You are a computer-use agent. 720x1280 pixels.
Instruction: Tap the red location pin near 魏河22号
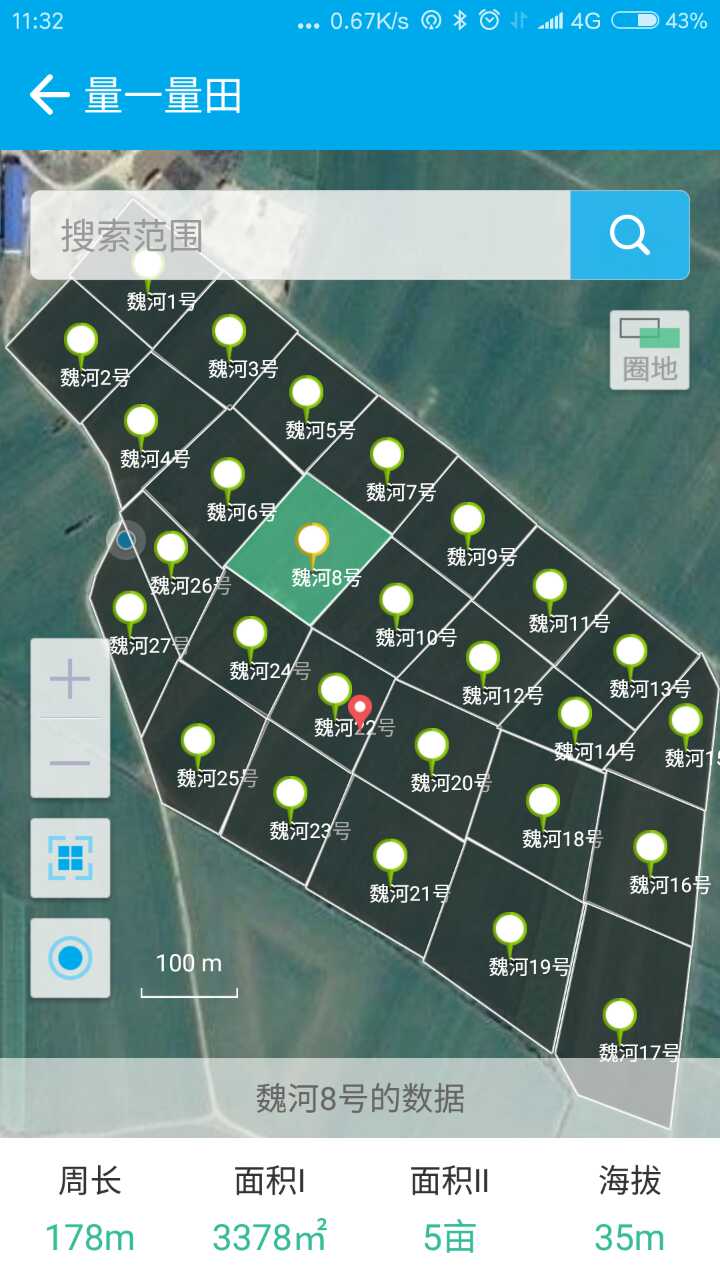tap(362, 712)
